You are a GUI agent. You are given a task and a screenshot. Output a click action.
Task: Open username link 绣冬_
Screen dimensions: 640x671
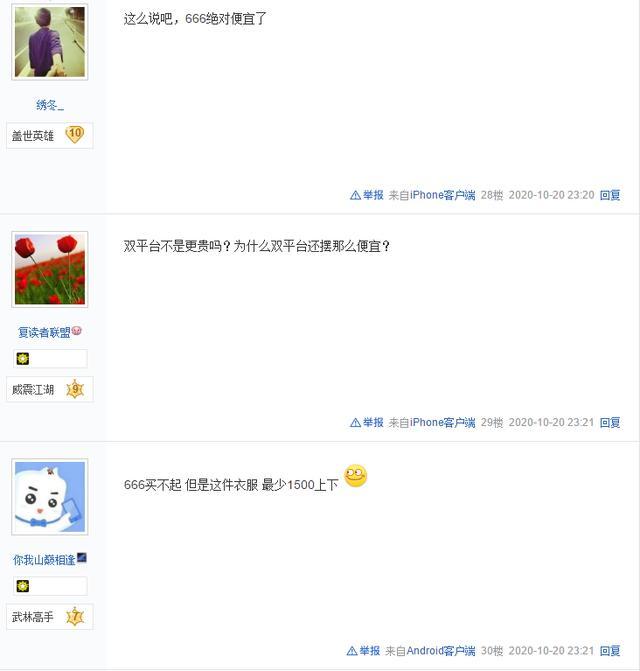tap(49, 105)
